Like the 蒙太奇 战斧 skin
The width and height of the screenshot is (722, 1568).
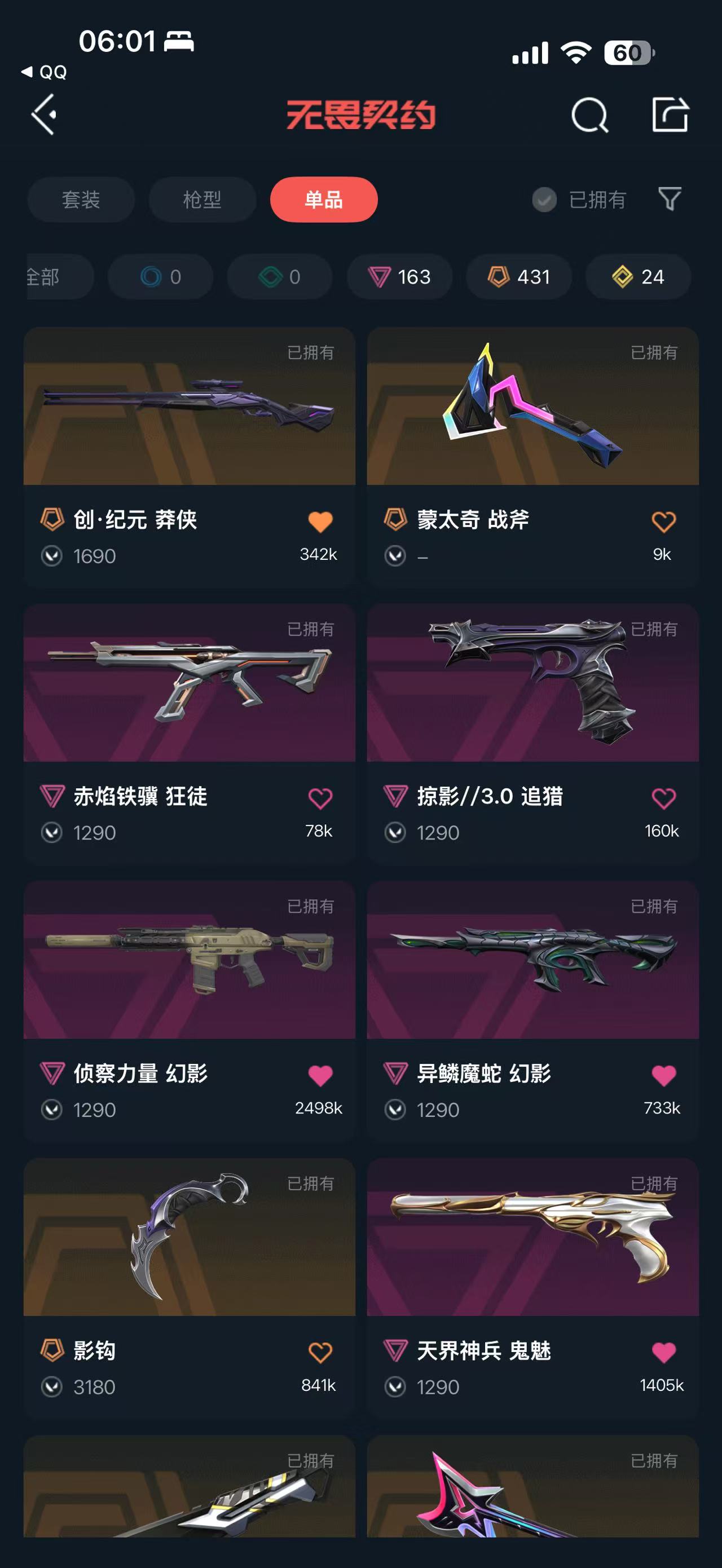pyautogui.click(x=663, y=522)
